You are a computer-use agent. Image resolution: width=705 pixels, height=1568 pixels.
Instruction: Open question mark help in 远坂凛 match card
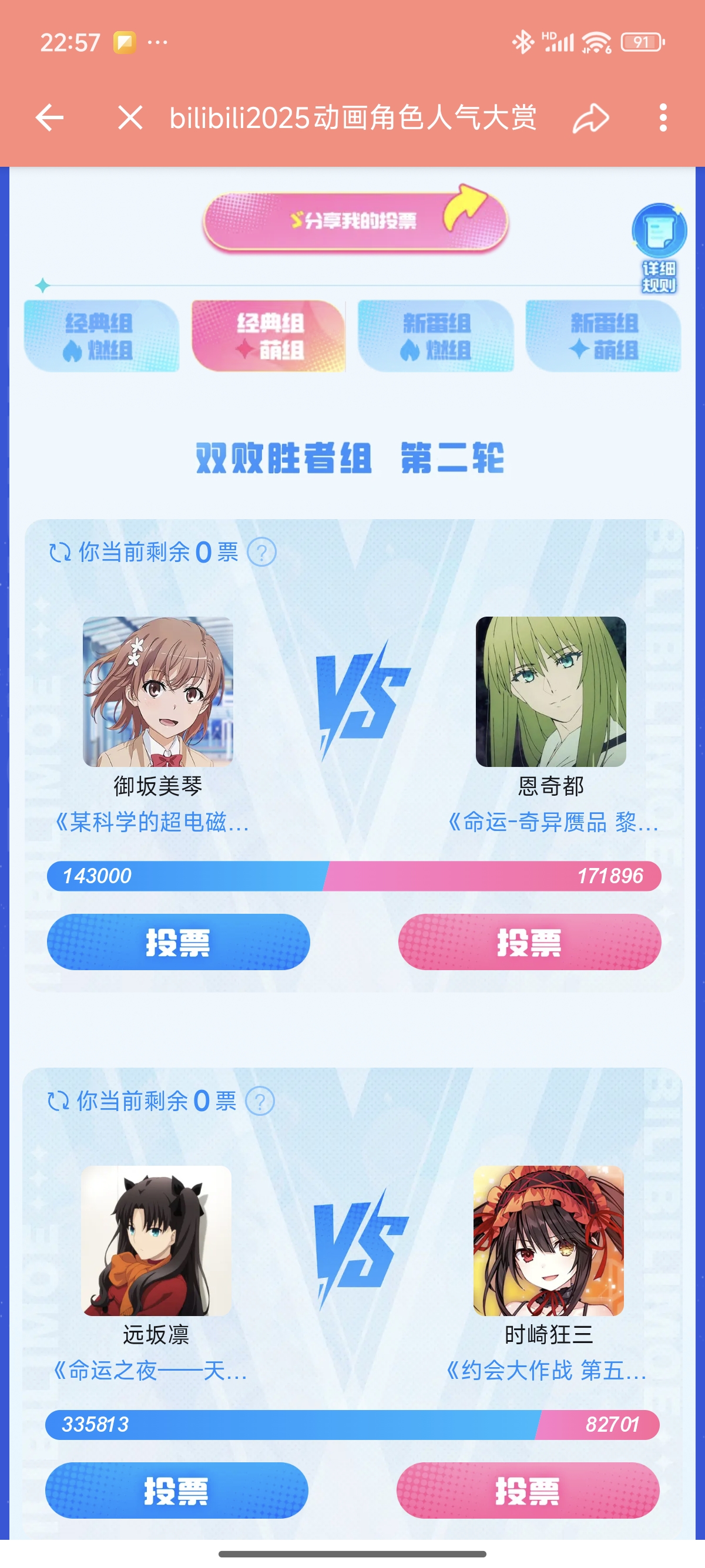(260, 1101)
